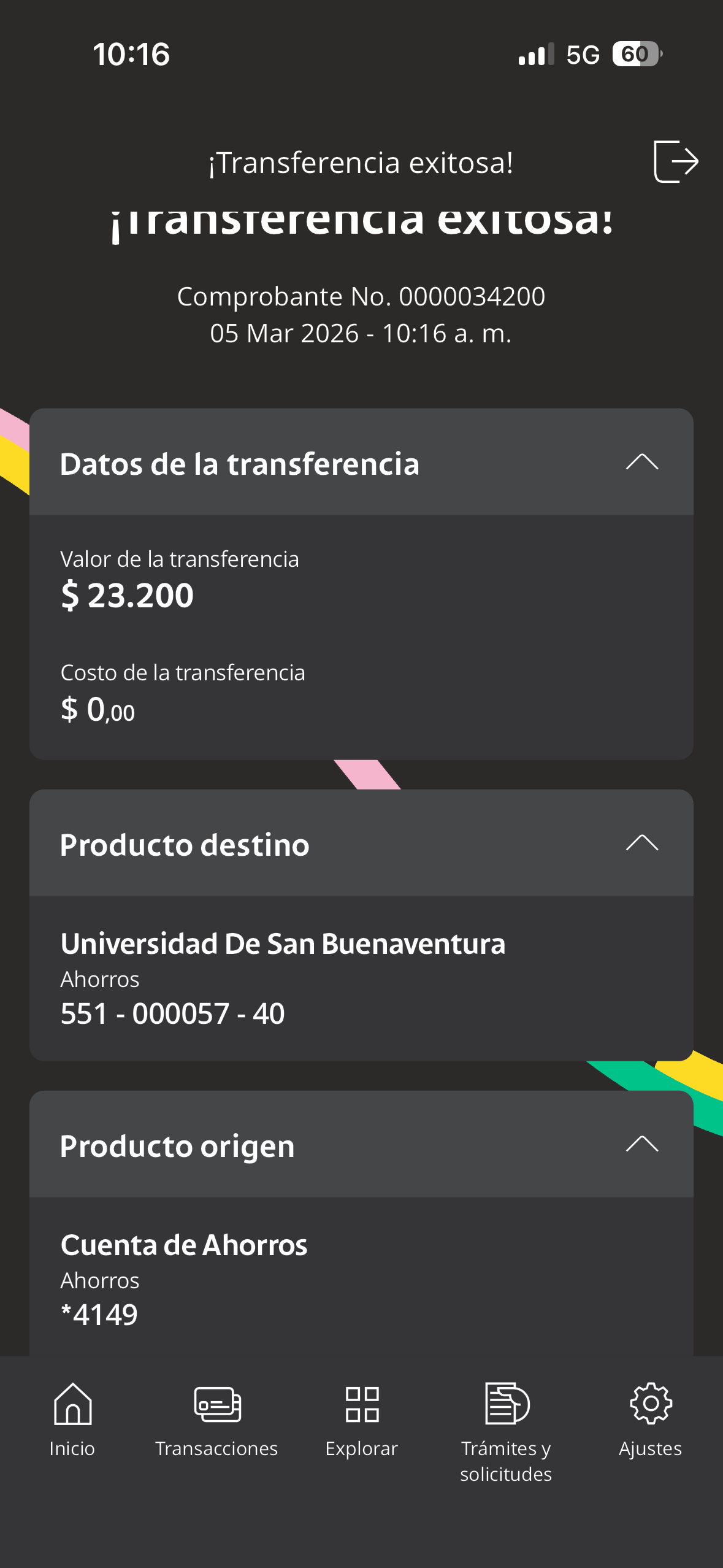This screenshot has height=1568, width=723.
Task: Open Trámites y solicitudes
Action: (506, 1432)
